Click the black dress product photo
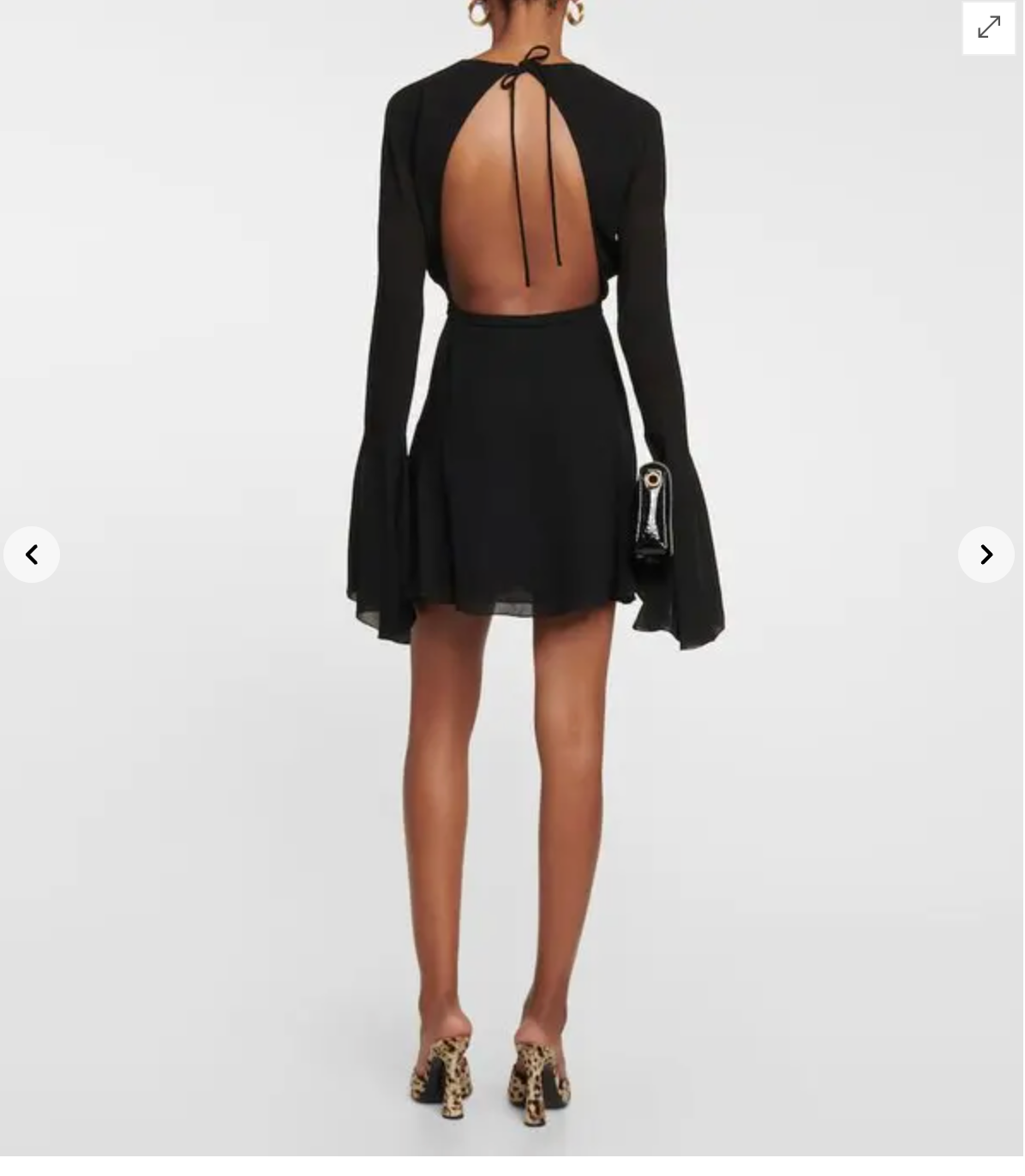This screenshot has height=1176, width=1025. coord(514,429)
